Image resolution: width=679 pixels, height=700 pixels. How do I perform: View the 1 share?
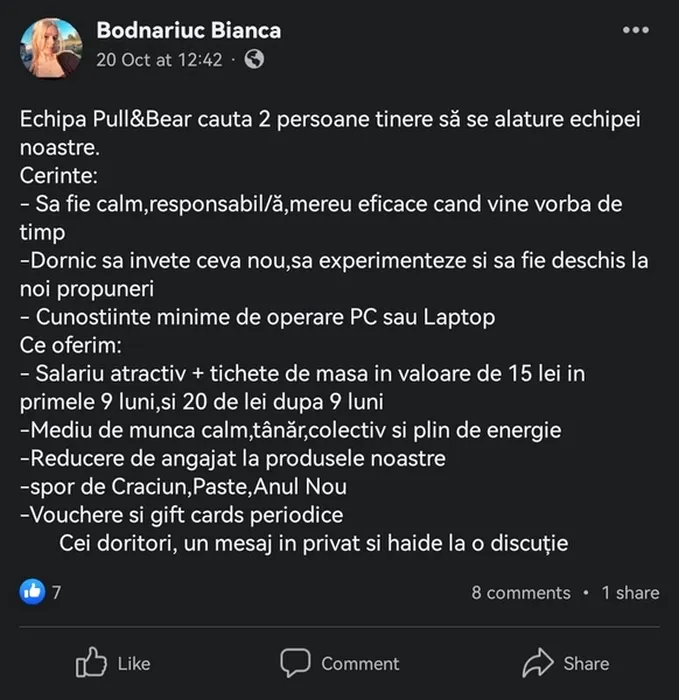point(630,592)
